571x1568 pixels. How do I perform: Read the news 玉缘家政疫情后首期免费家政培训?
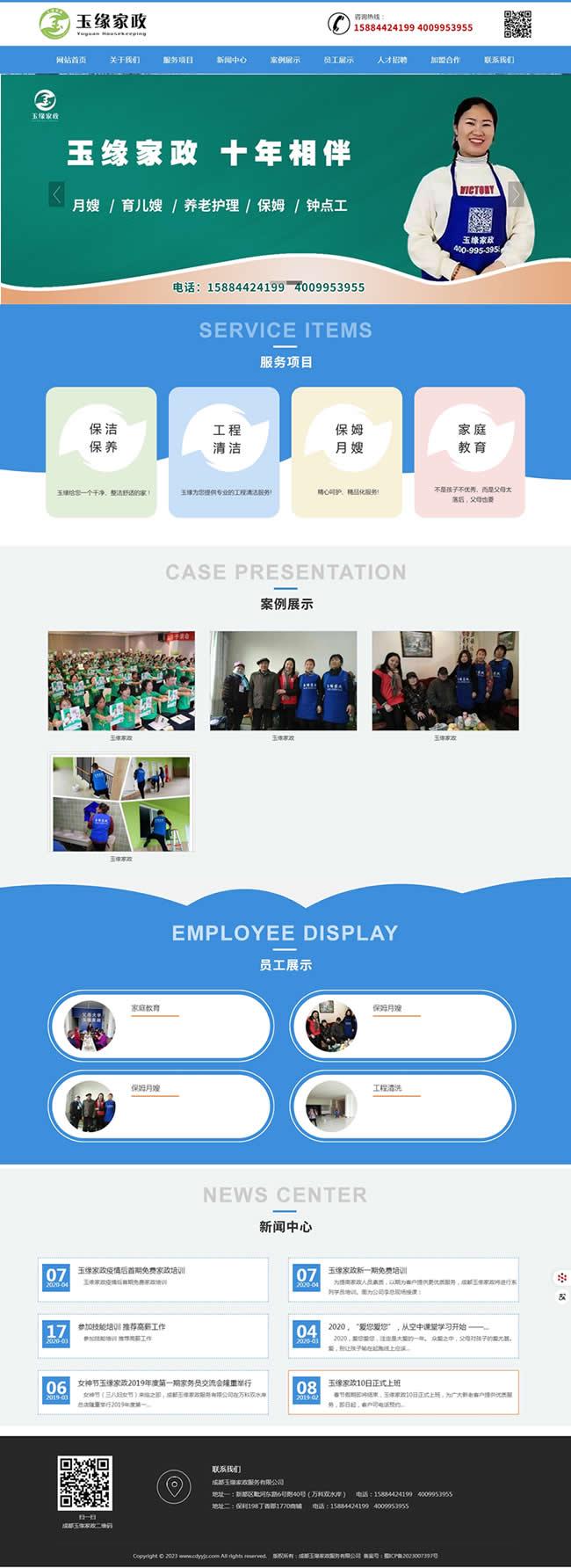coord(131,1270)
